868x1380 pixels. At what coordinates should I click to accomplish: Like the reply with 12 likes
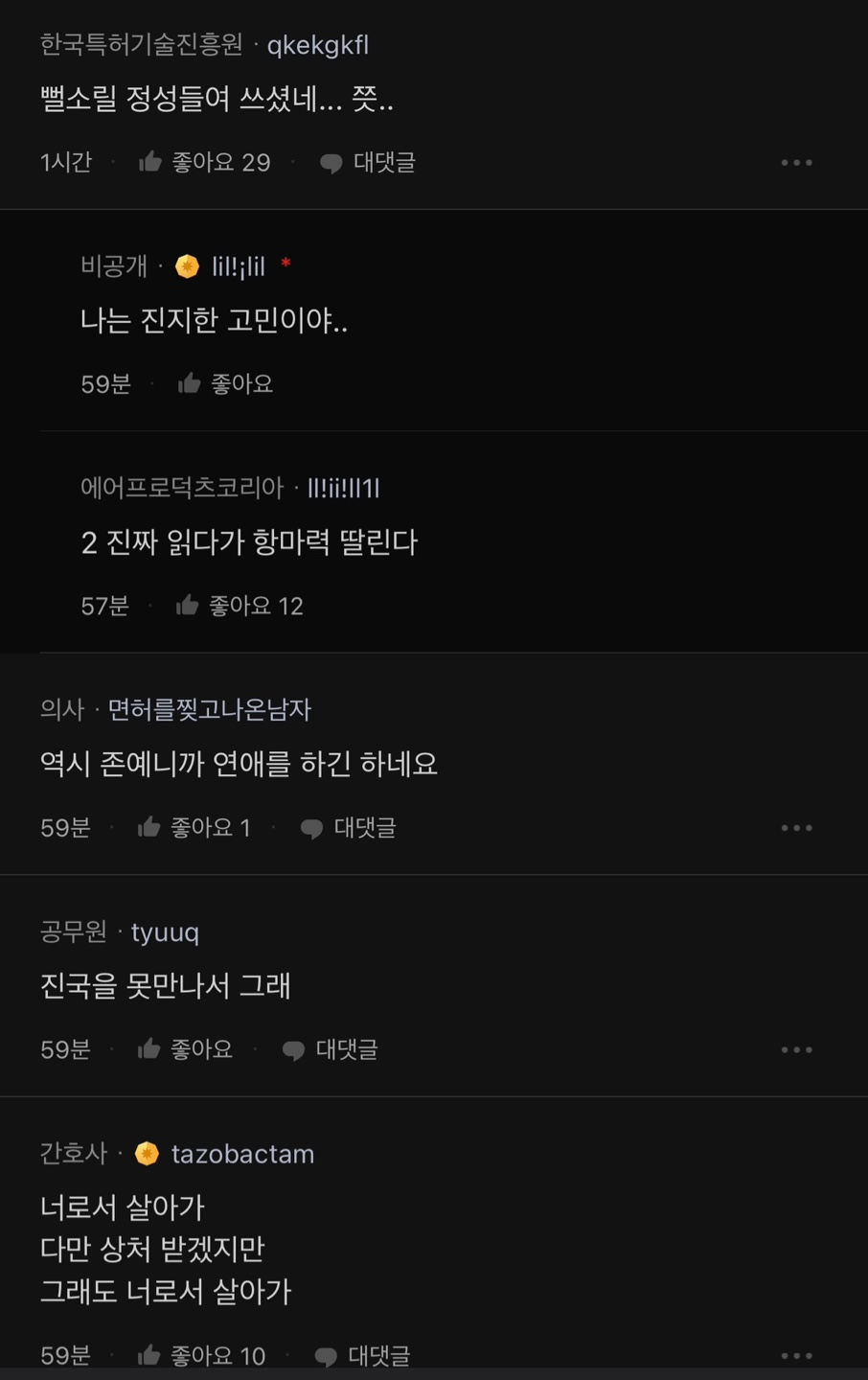[239, 606]
